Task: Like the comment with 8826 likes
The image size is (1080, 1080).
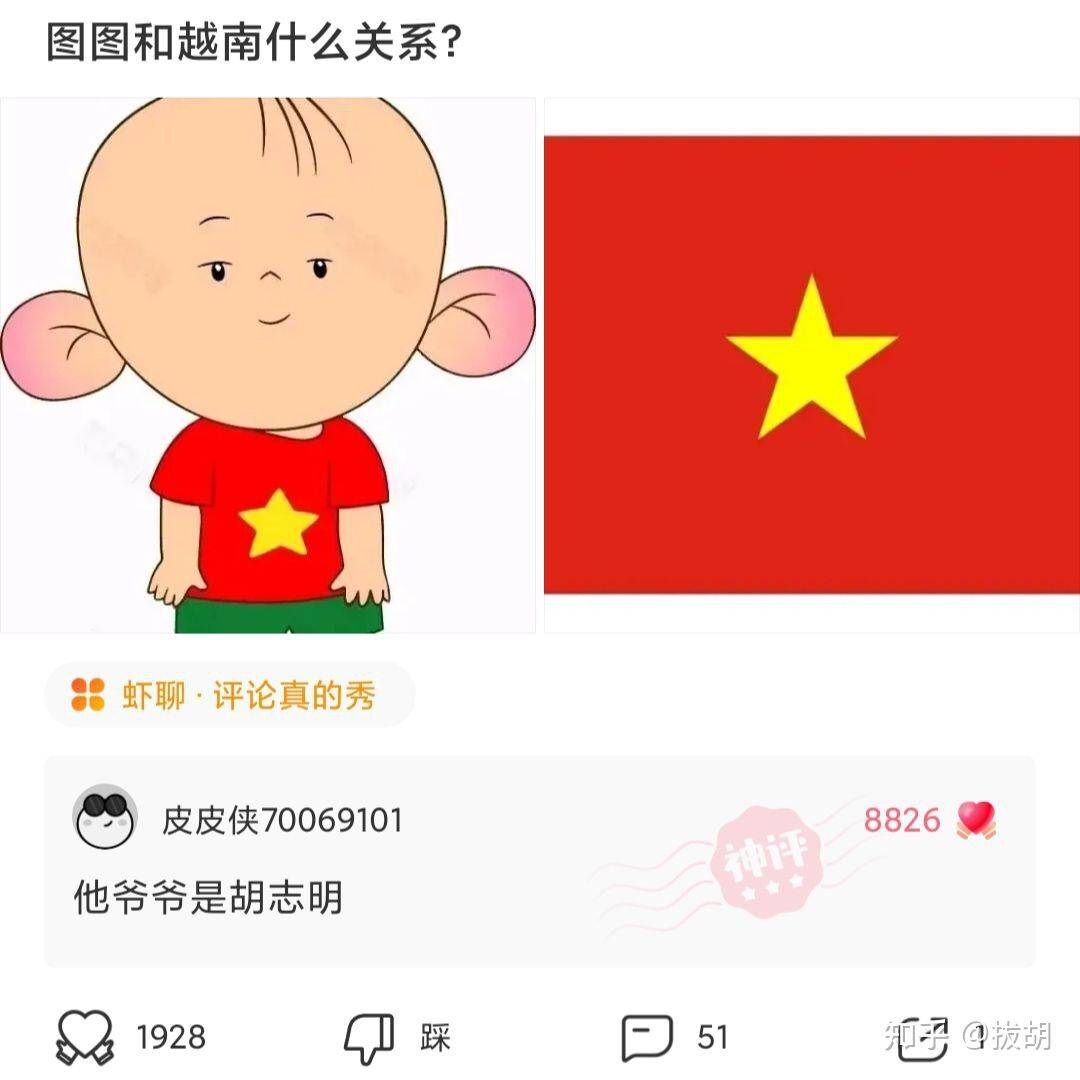Action: (976, 820)
